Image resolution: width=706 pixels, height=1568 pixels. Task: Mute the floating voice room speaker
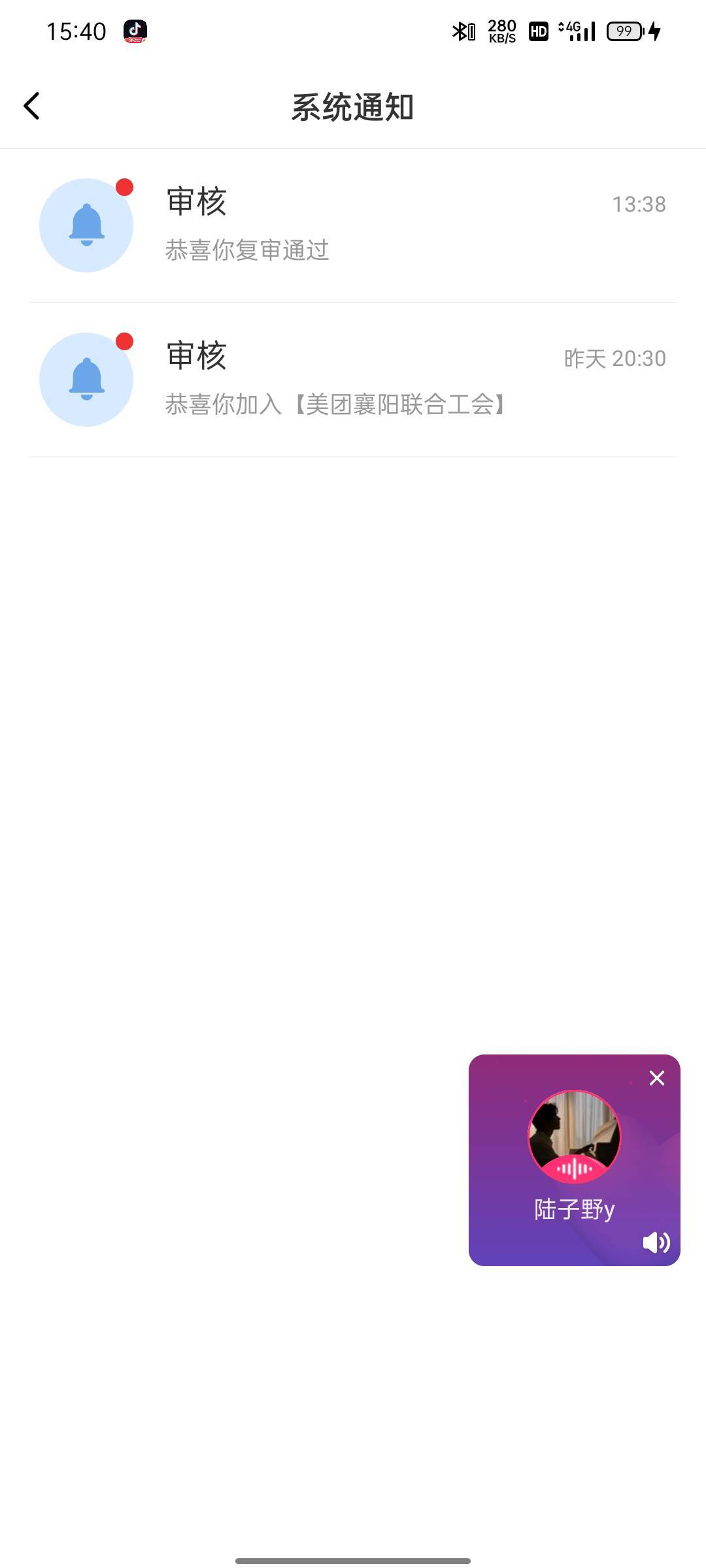(x=656, y=1242)
